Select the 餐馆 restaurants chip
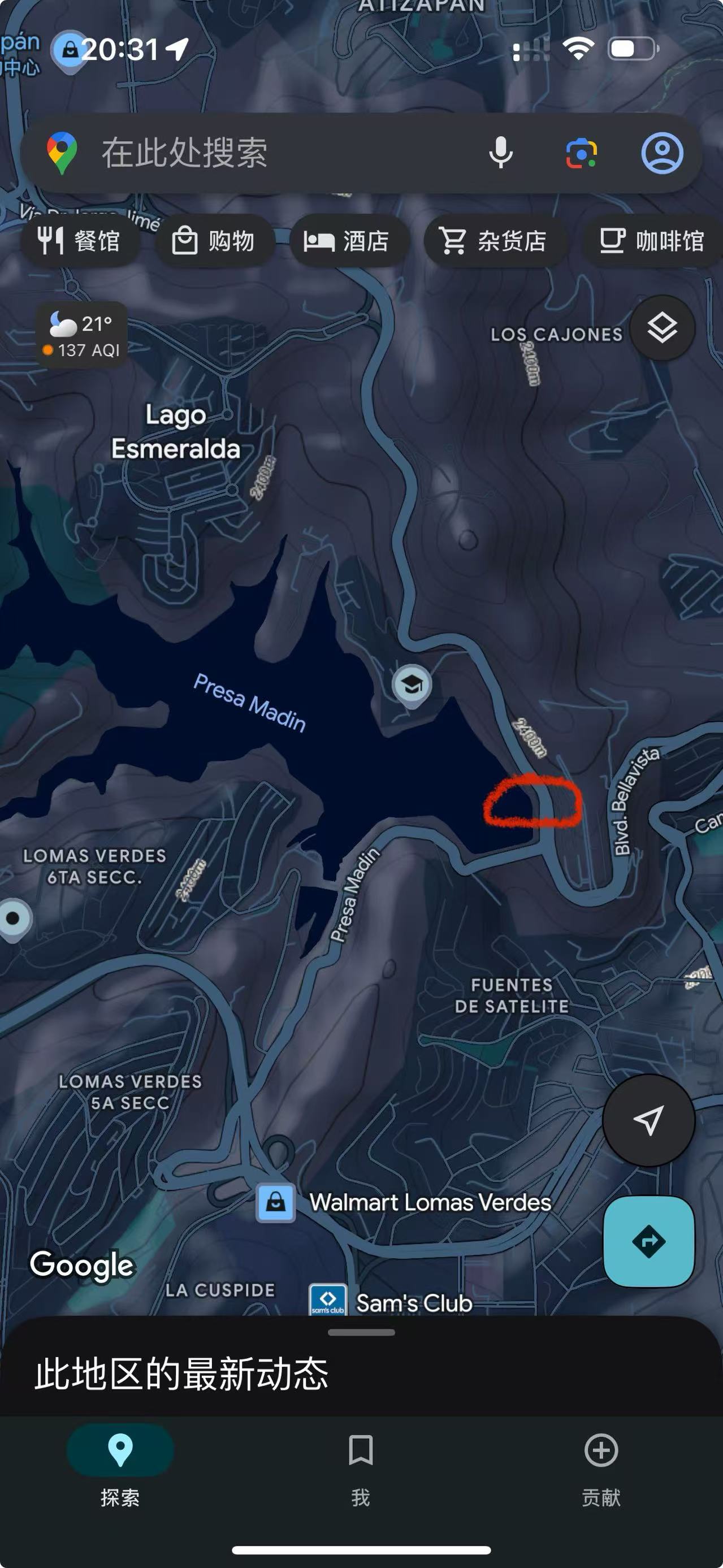 [79, 241]
